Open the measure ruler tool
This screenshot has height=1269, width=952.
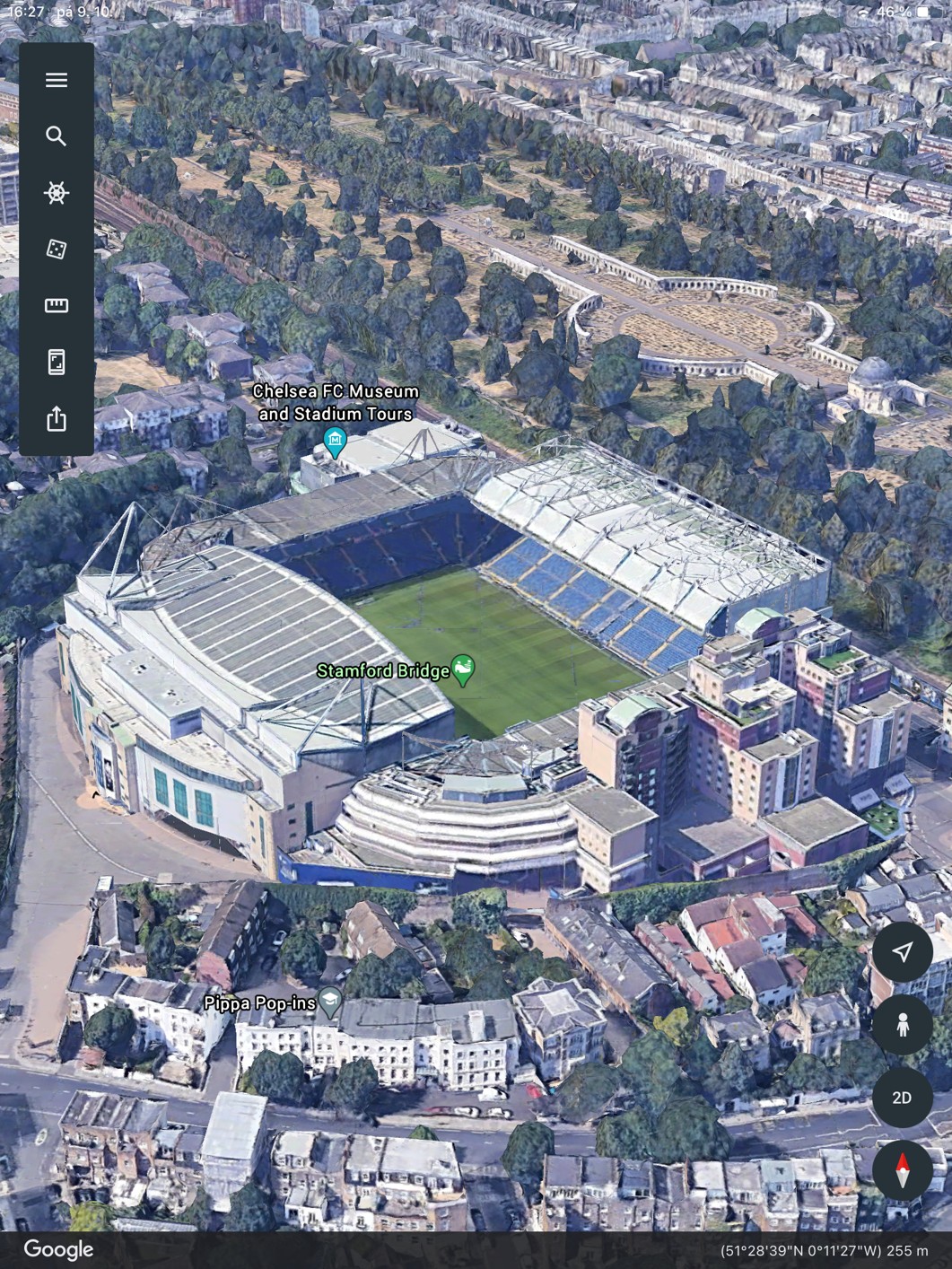tap(57, 306)
